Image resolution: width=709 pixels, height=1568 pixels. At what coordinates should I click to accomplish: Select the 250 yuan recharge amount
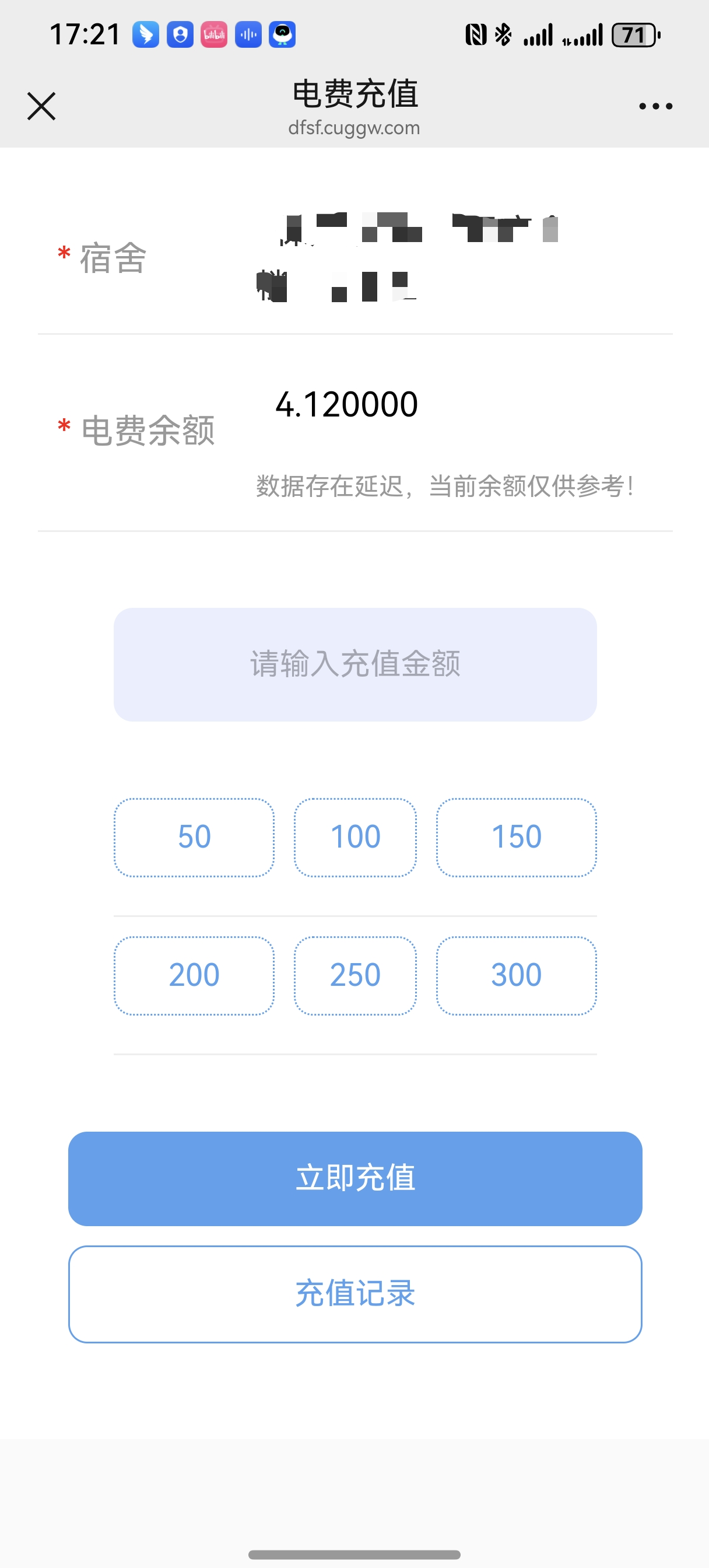click(x=355, y=974)
